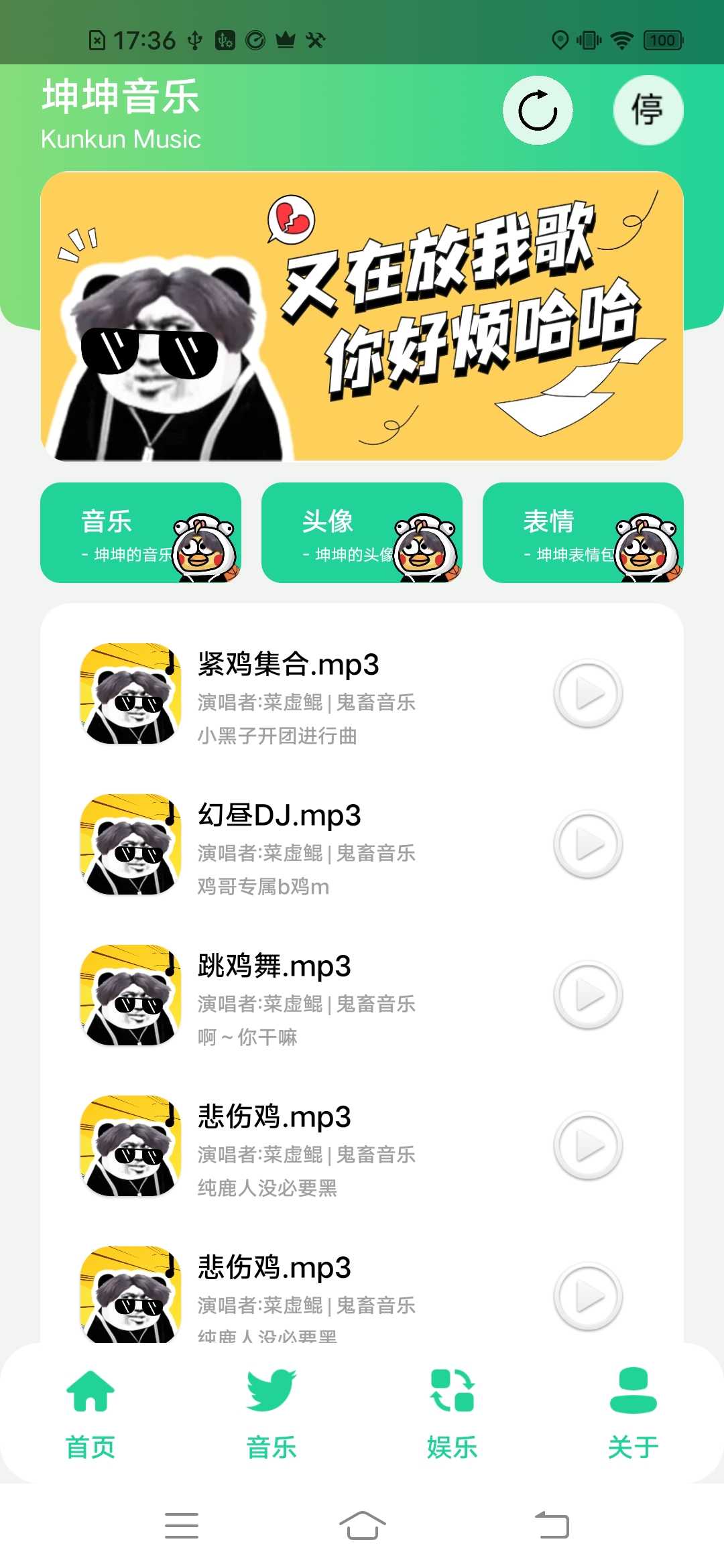Viewport: 724px width, 1568px height.
Task: Open the 头像 category card
Action: tap(362, 533)
